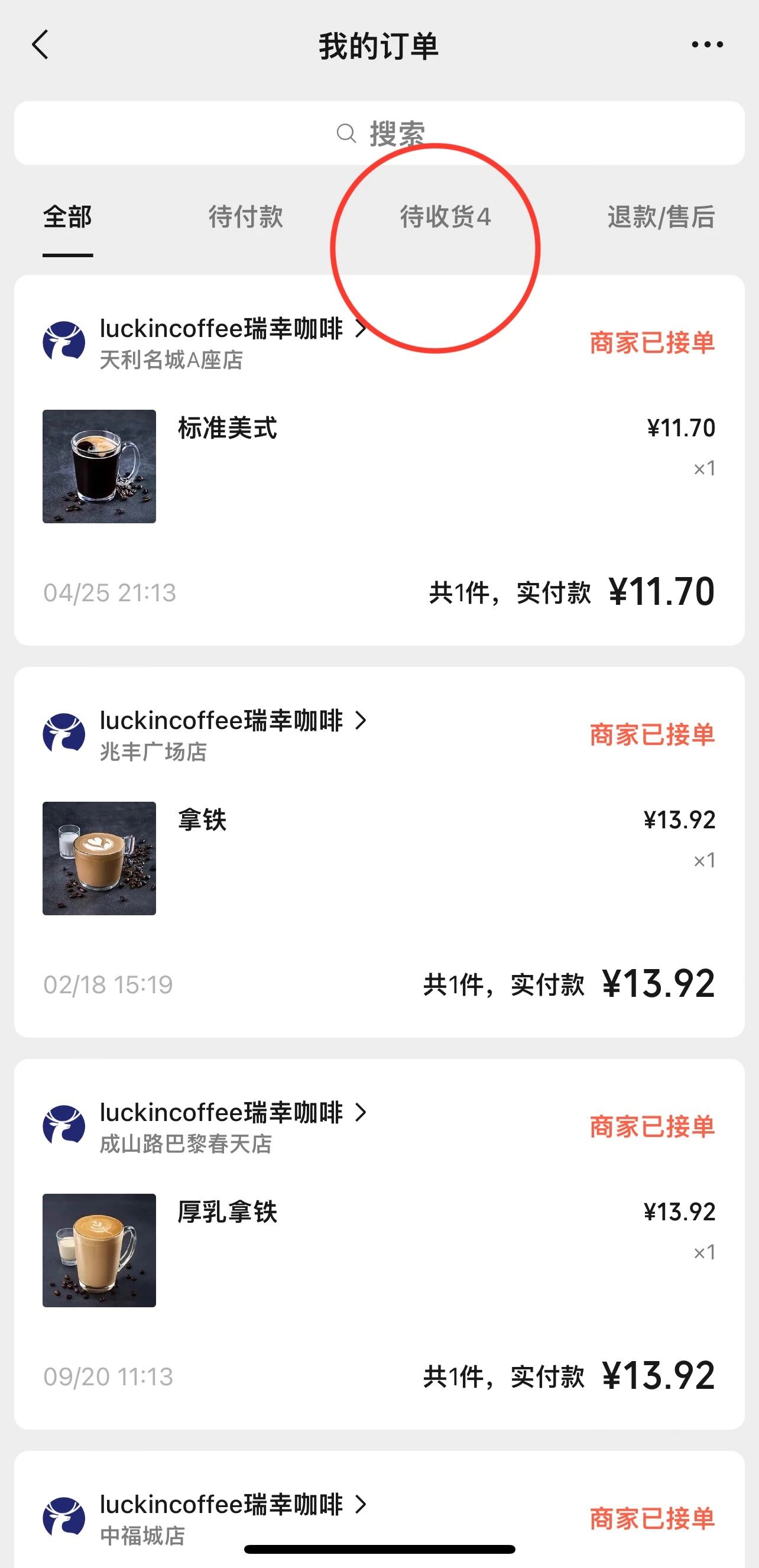Open the 待收货 tab
The width and height of the screenshot is (759, 1568).
coord(445,218)
